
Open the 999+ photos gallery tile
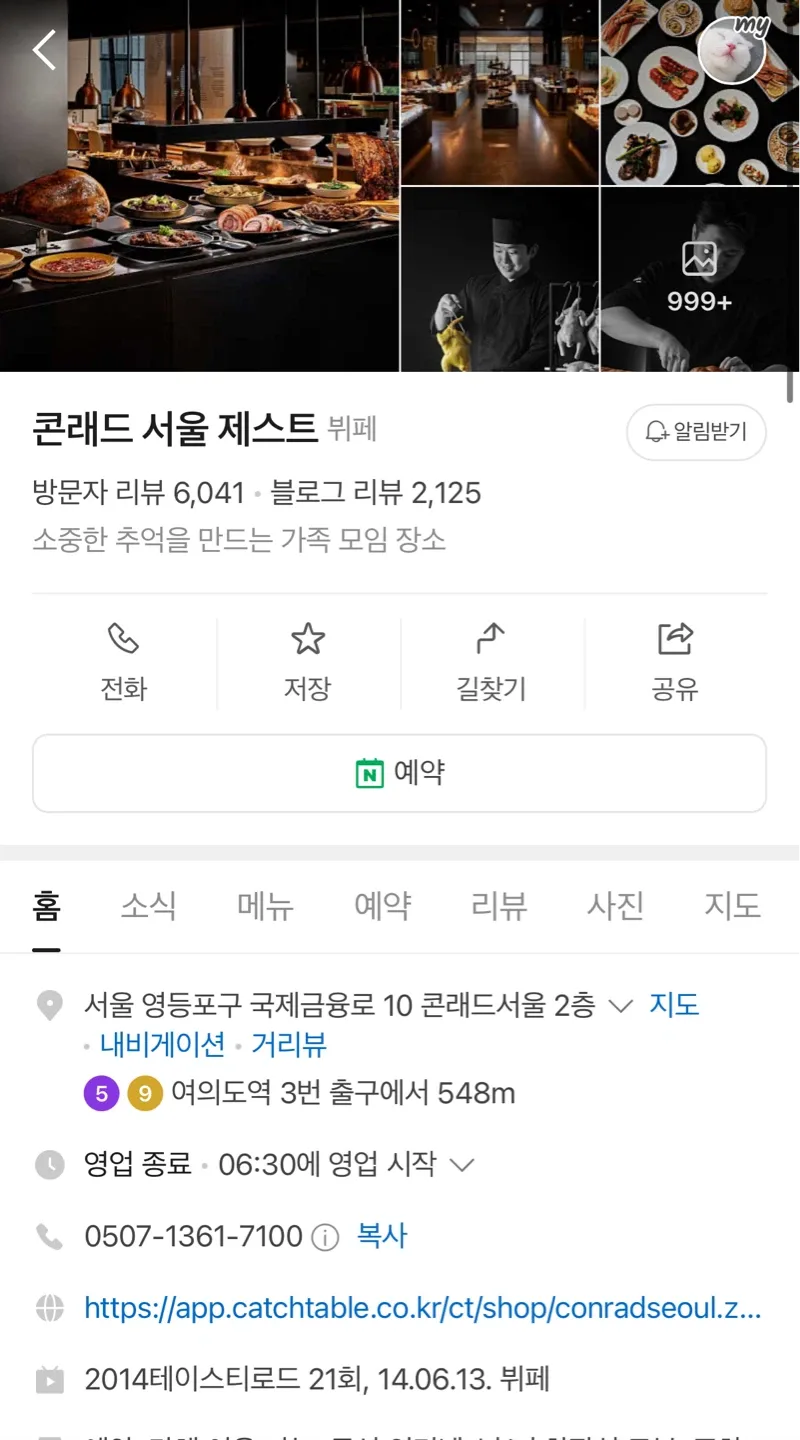tap(699, 278)
